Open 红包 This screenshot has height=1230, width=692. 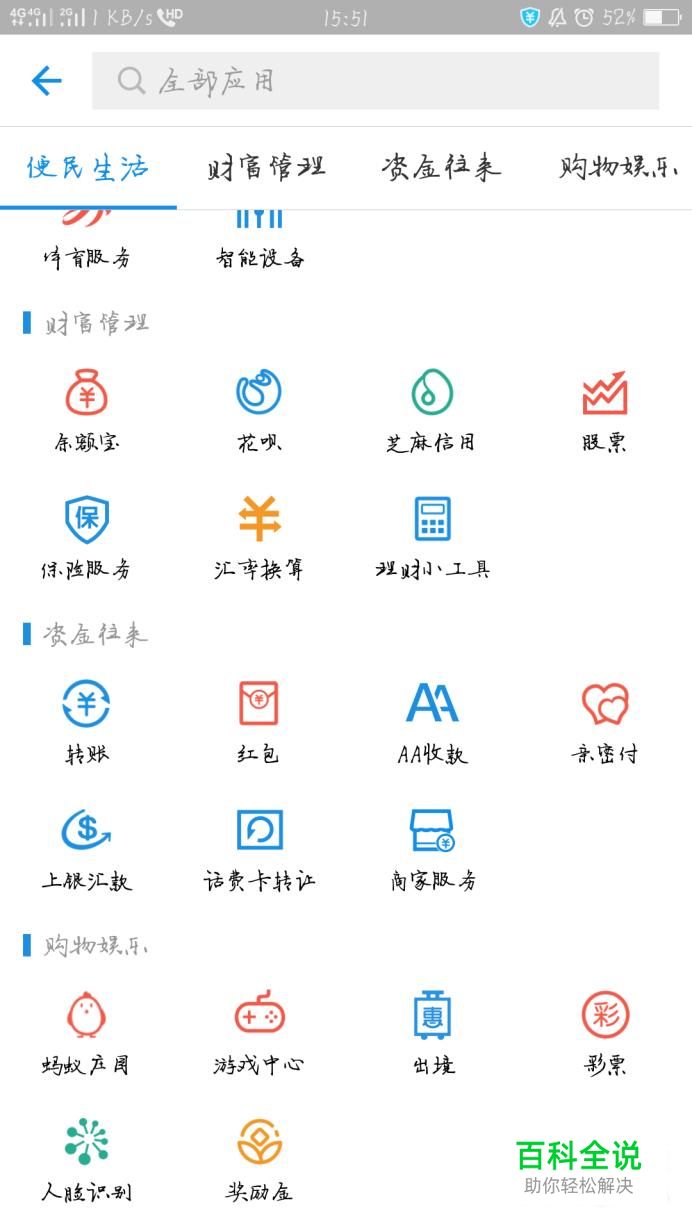pos(259,719)
